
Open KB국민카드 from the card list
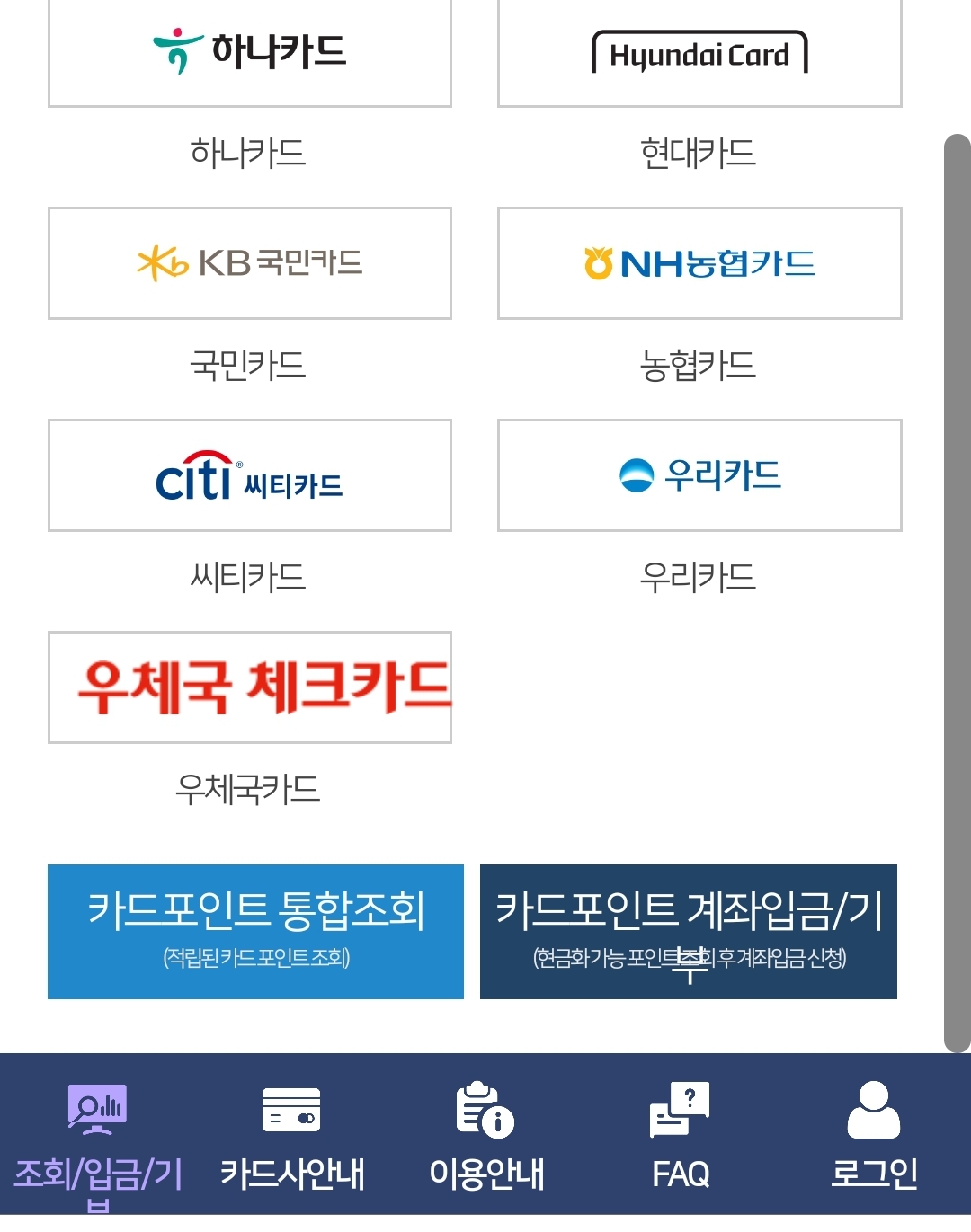pos(249,263)
